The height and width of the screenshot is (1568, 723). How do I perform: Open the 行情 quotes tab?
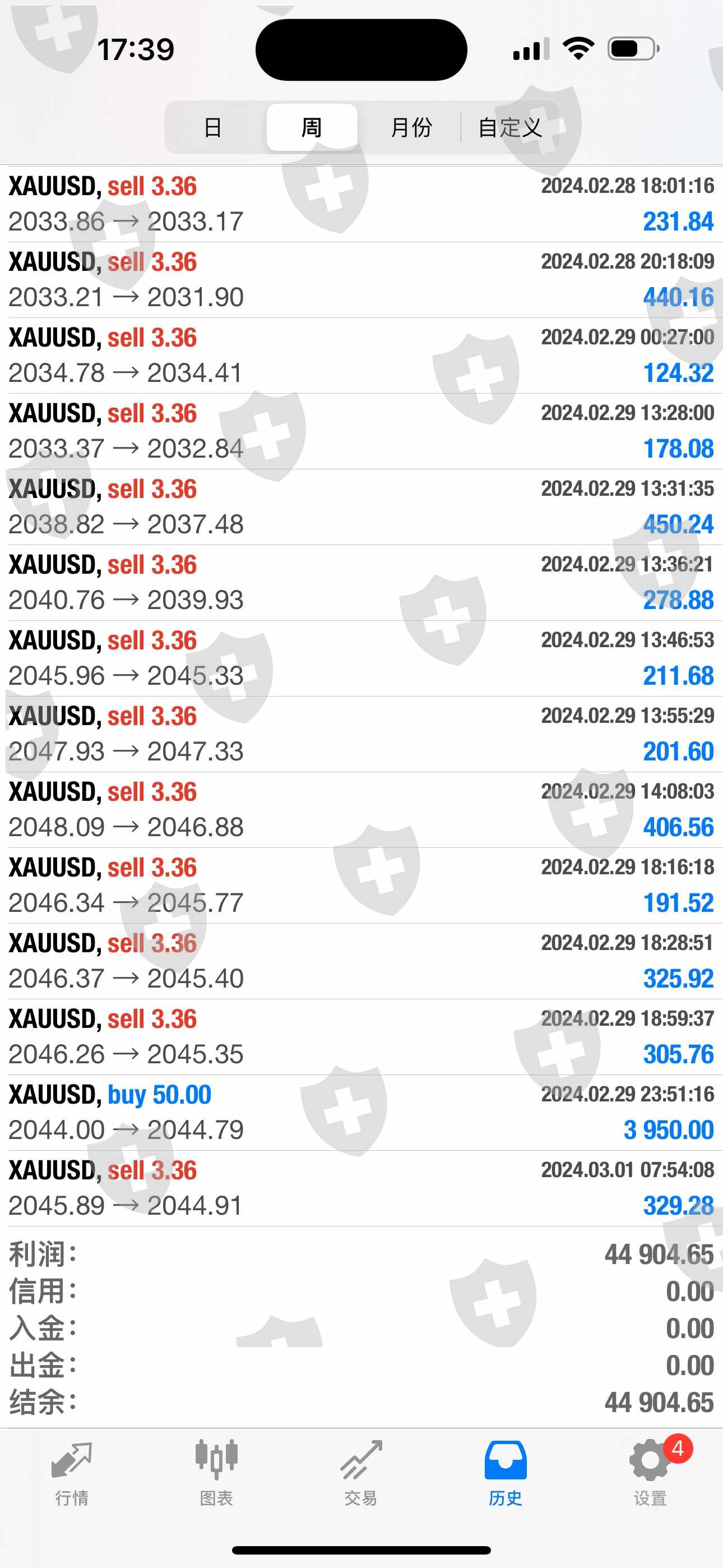[x=72, y=1472]
